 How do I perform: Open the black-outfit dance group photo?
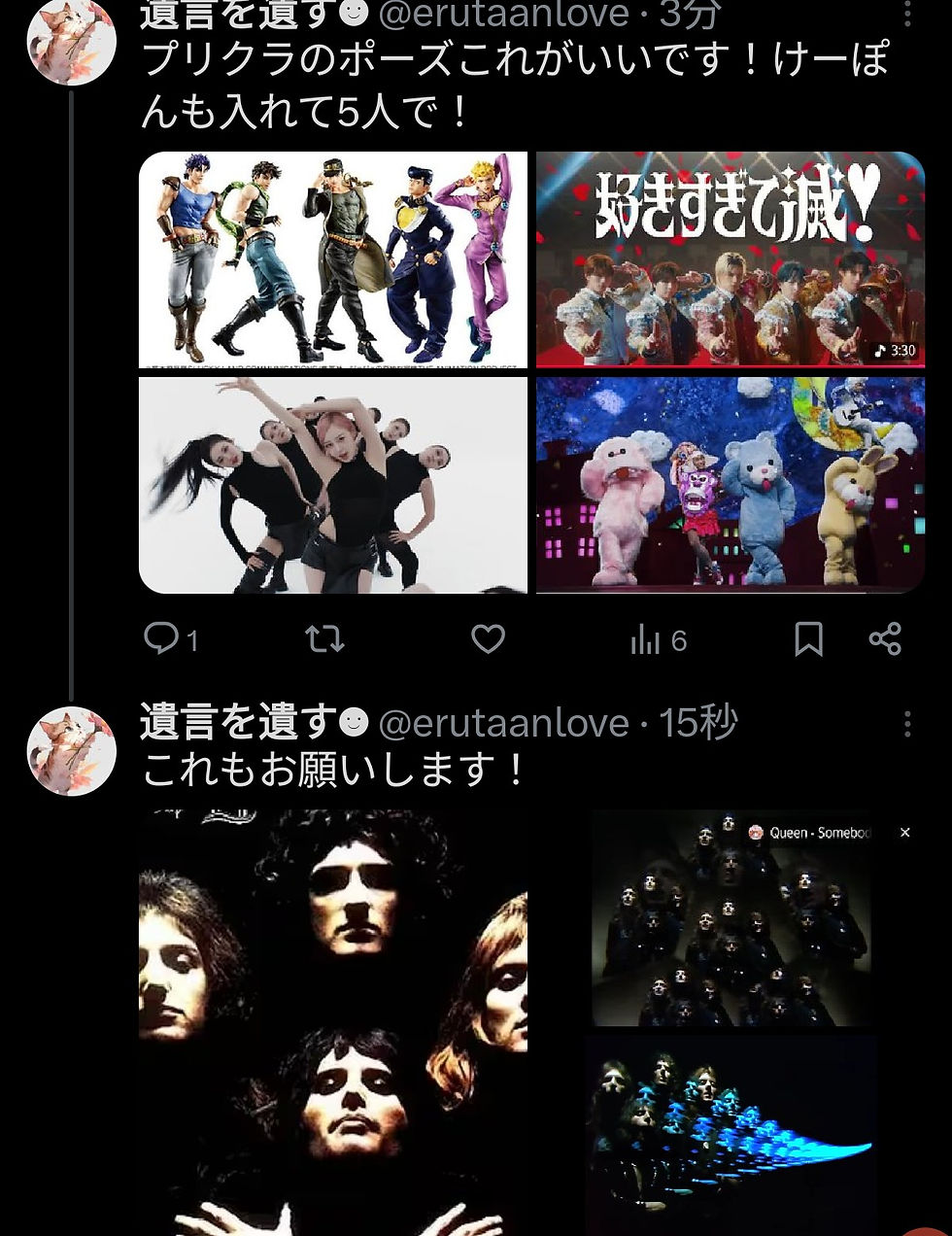tap(334, 485)
